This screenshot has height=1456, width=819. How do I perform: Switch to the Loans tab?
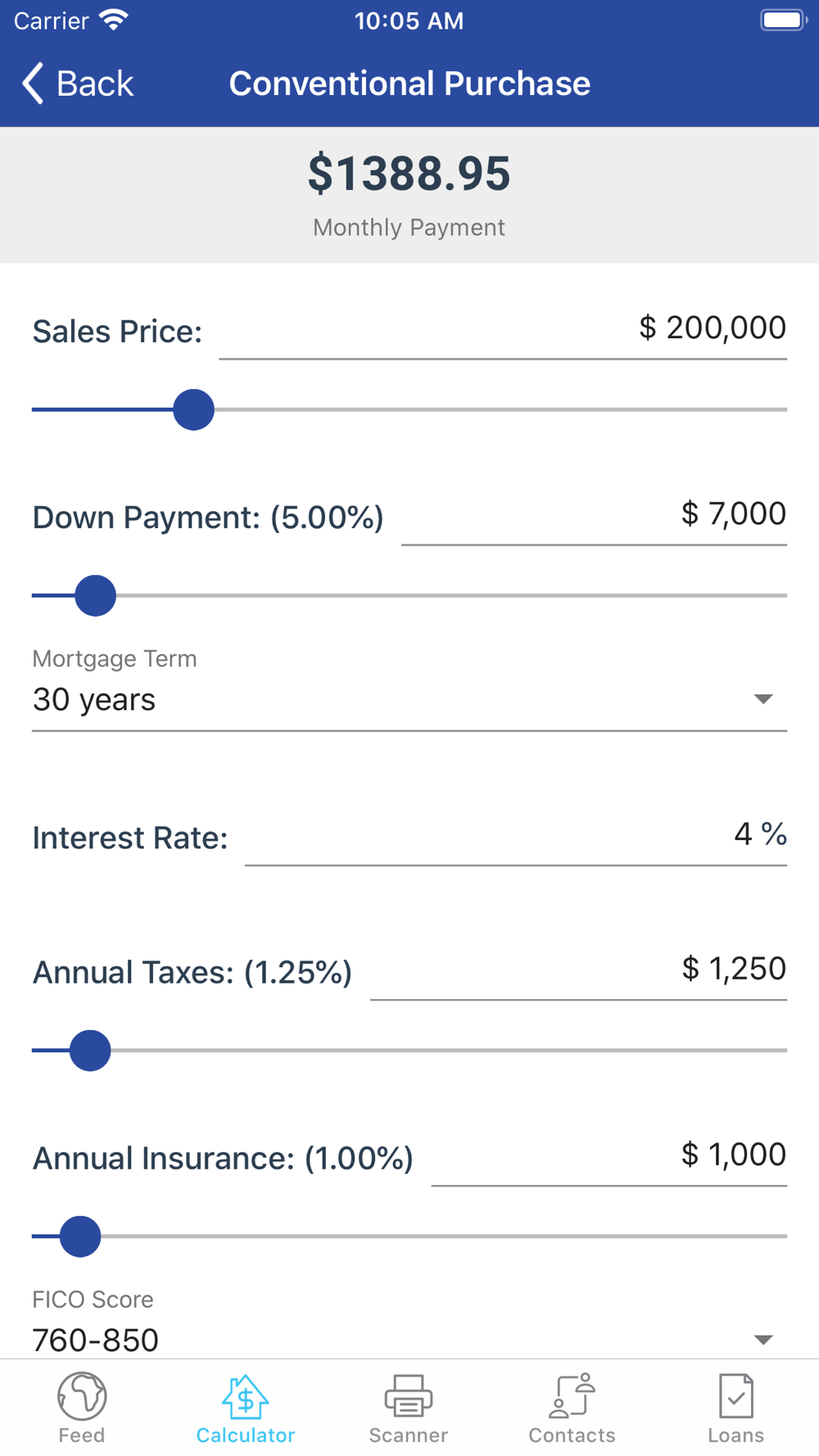coord(735,1409)
